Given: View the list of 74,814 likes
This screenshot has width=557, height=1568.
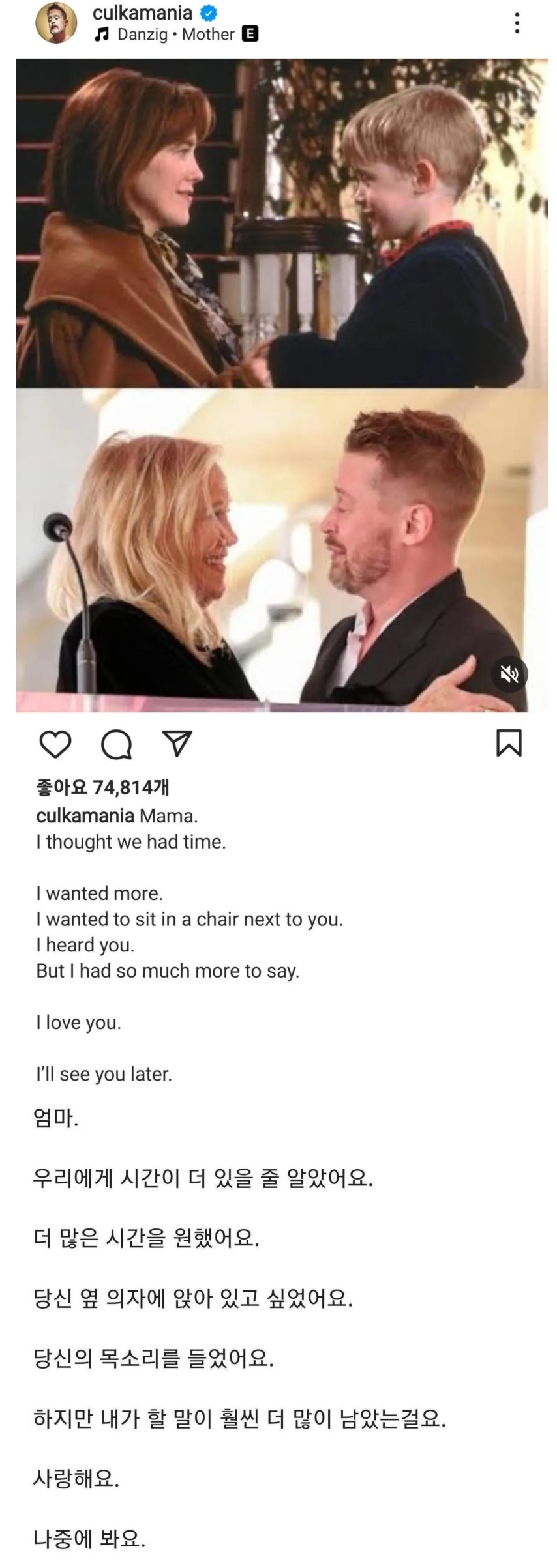Looking at the screenshot, I should coord(102,787).
